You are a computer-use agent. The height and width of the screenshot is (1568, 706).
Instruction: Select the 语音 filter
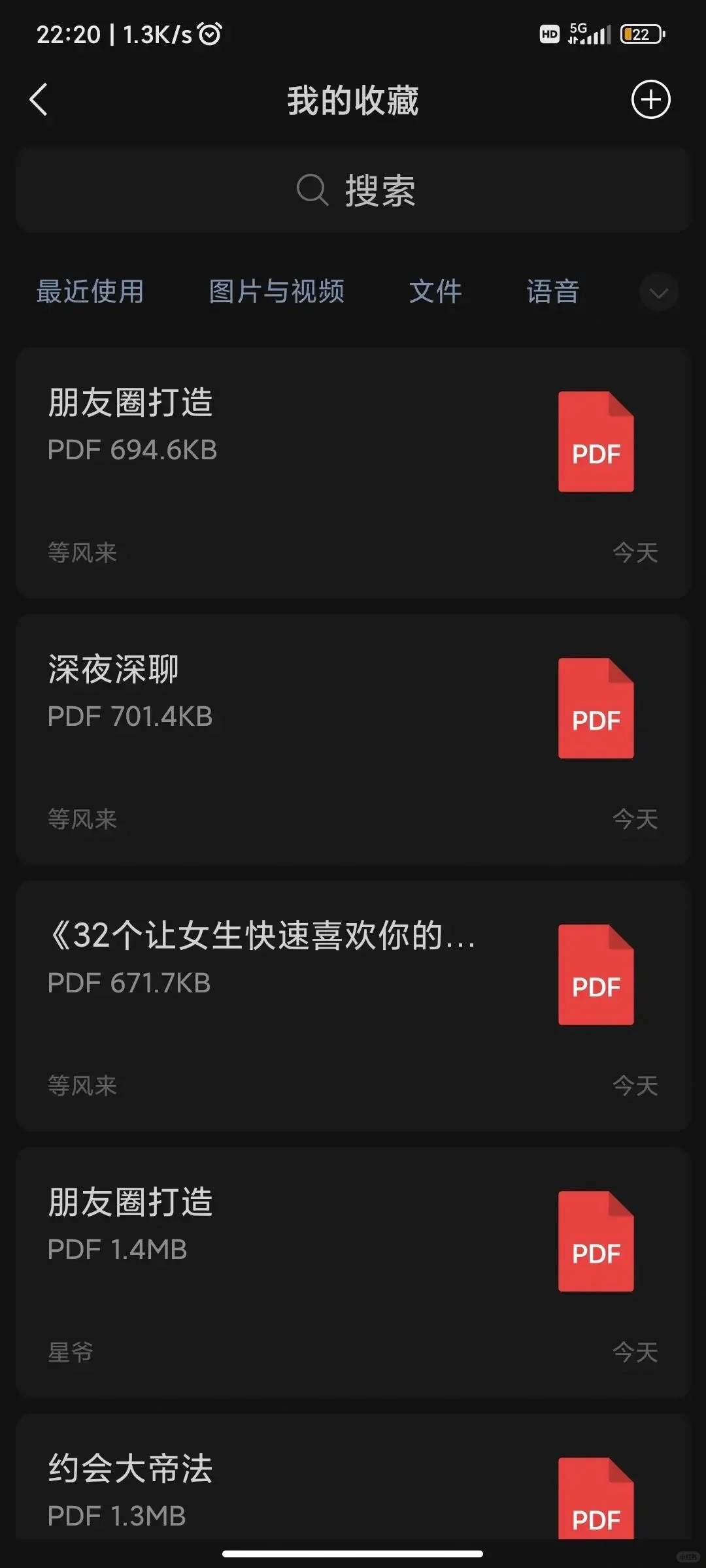553,291
